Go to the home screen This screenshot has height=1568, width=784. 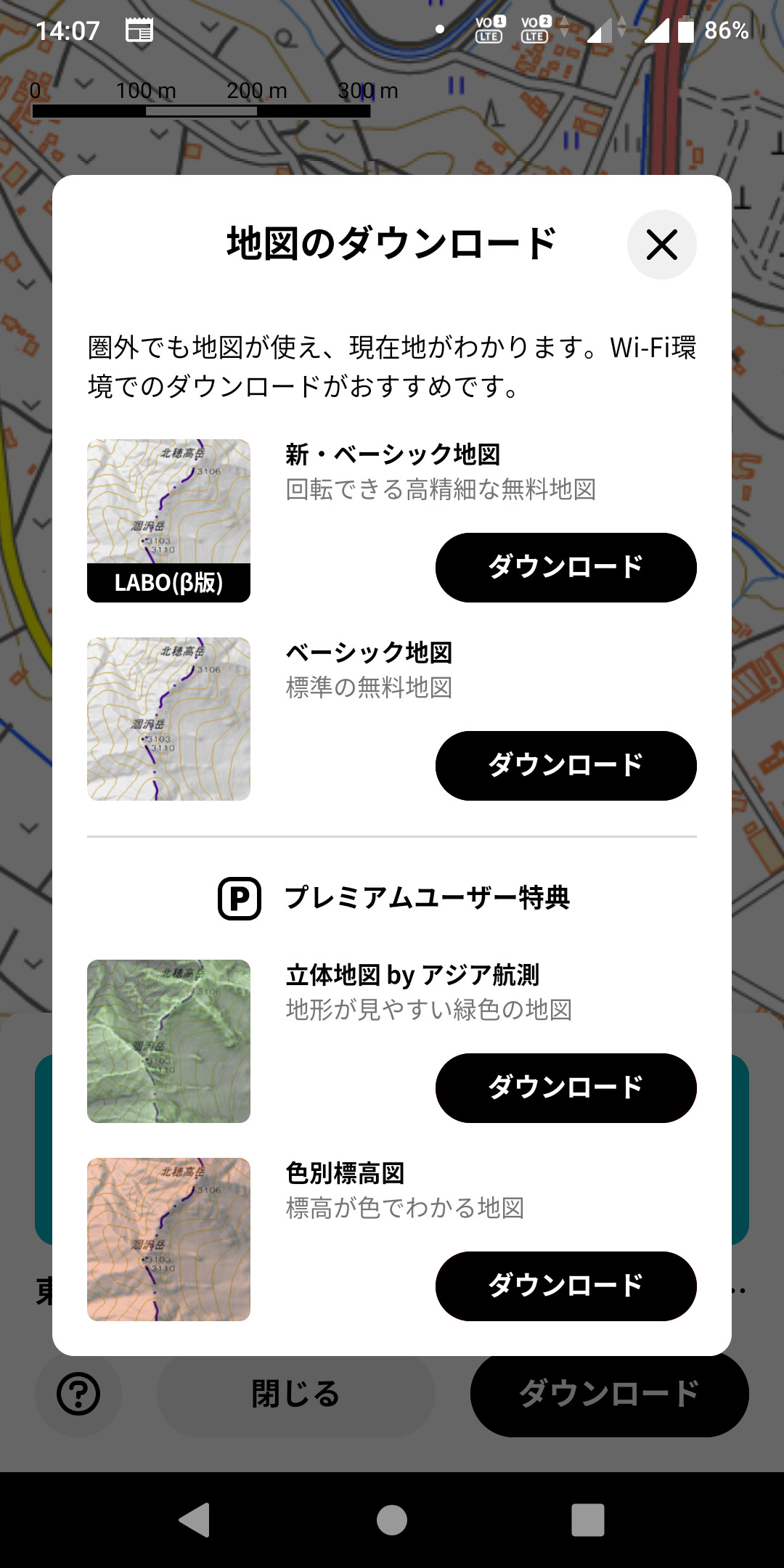pyautogui.click(x=392, y=1519)
